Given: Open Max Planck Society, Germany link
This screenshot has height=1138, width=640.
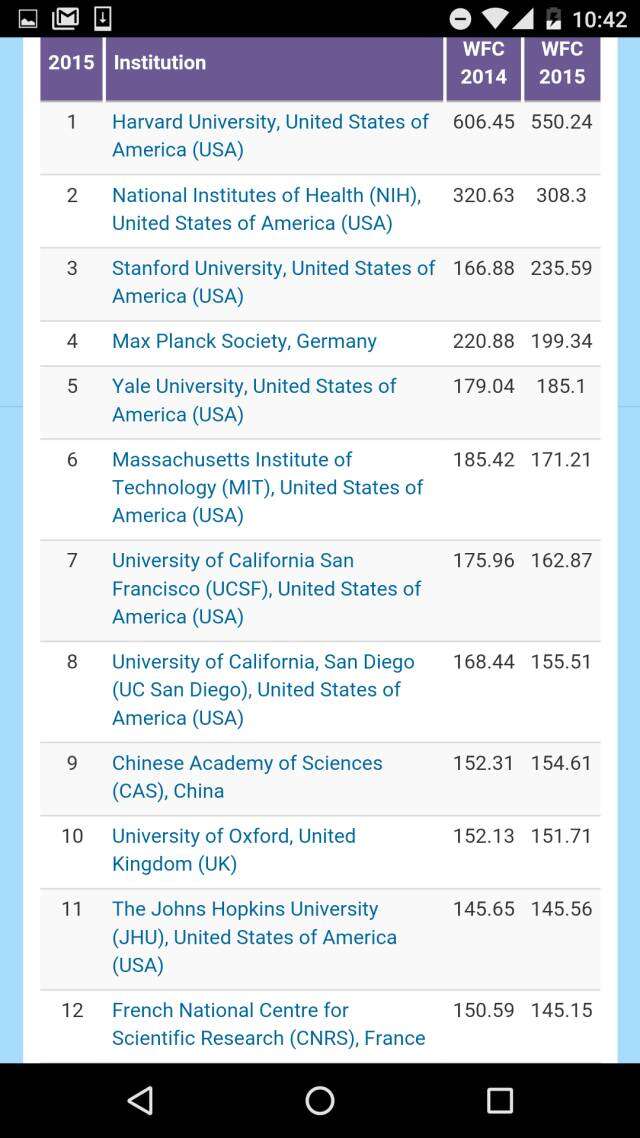Looking at the screenshot, I should (244, 342).
